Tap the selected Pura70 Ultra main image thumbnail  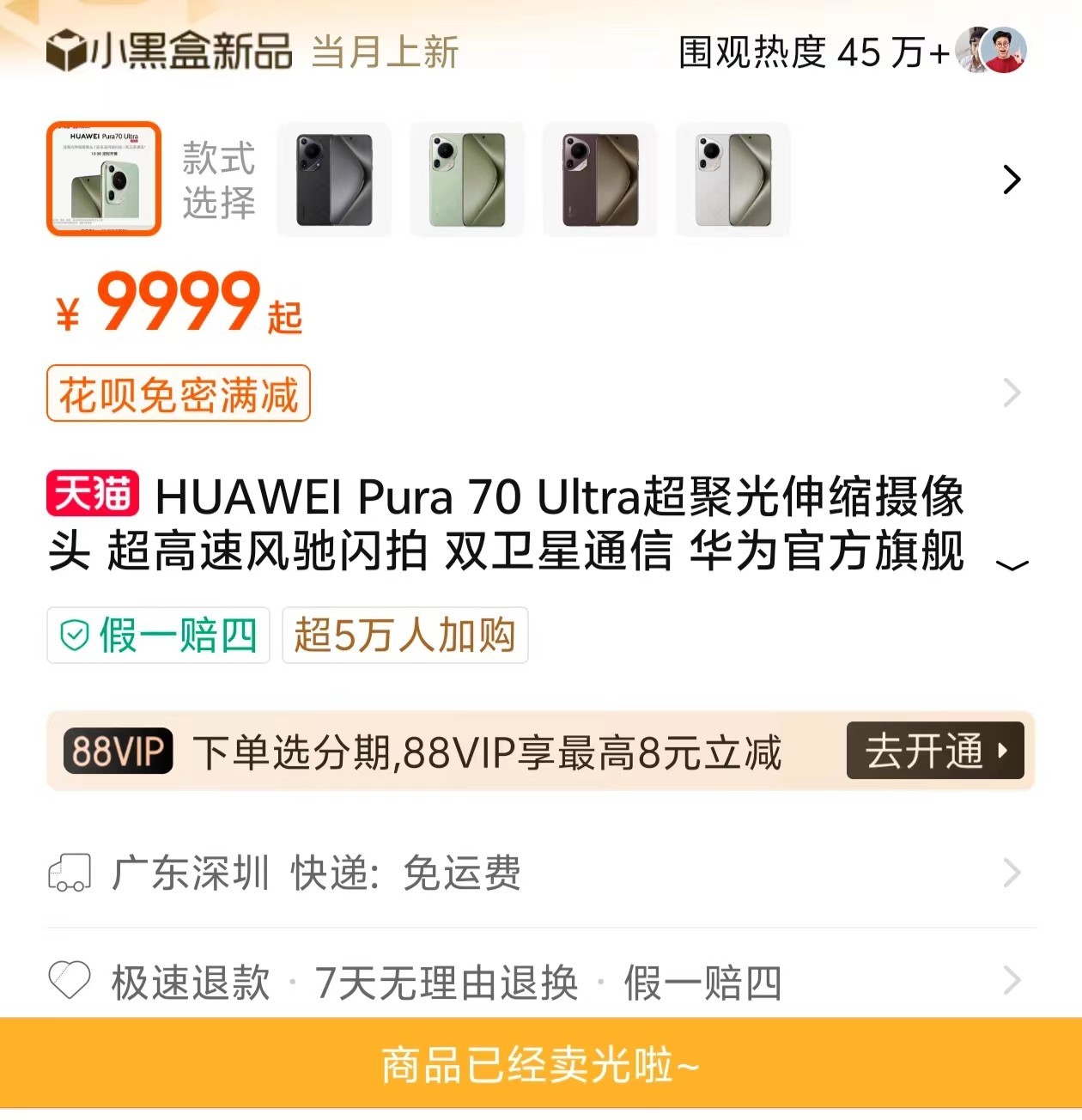coord(104,179)
